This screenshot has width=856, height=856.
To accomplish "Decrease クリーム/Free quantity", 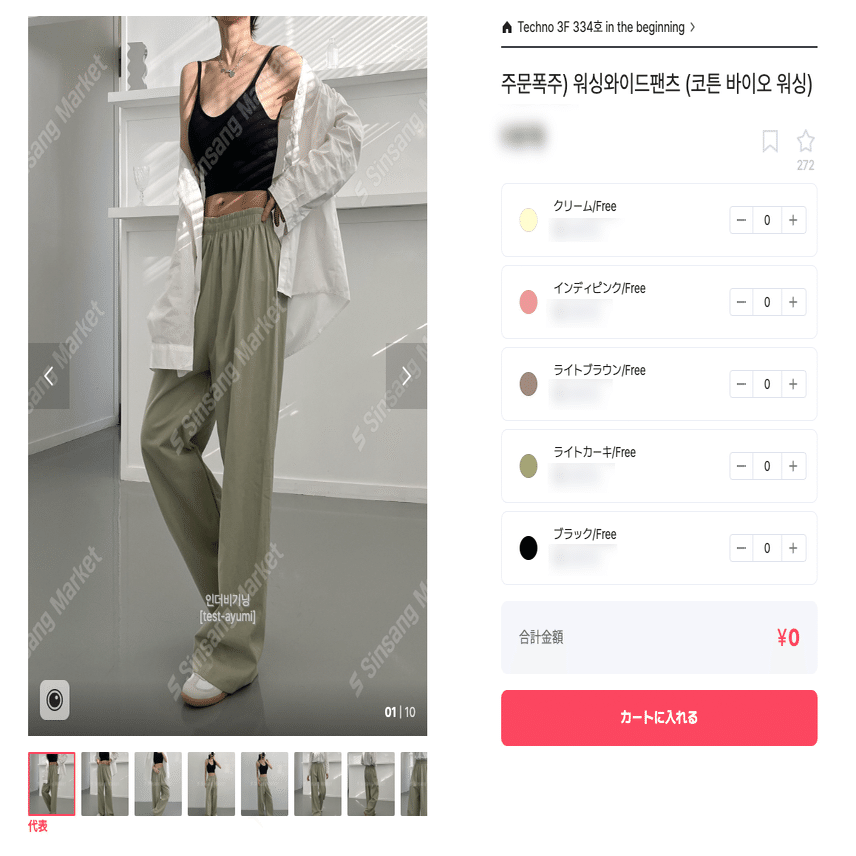I will (x=741, y=220).
